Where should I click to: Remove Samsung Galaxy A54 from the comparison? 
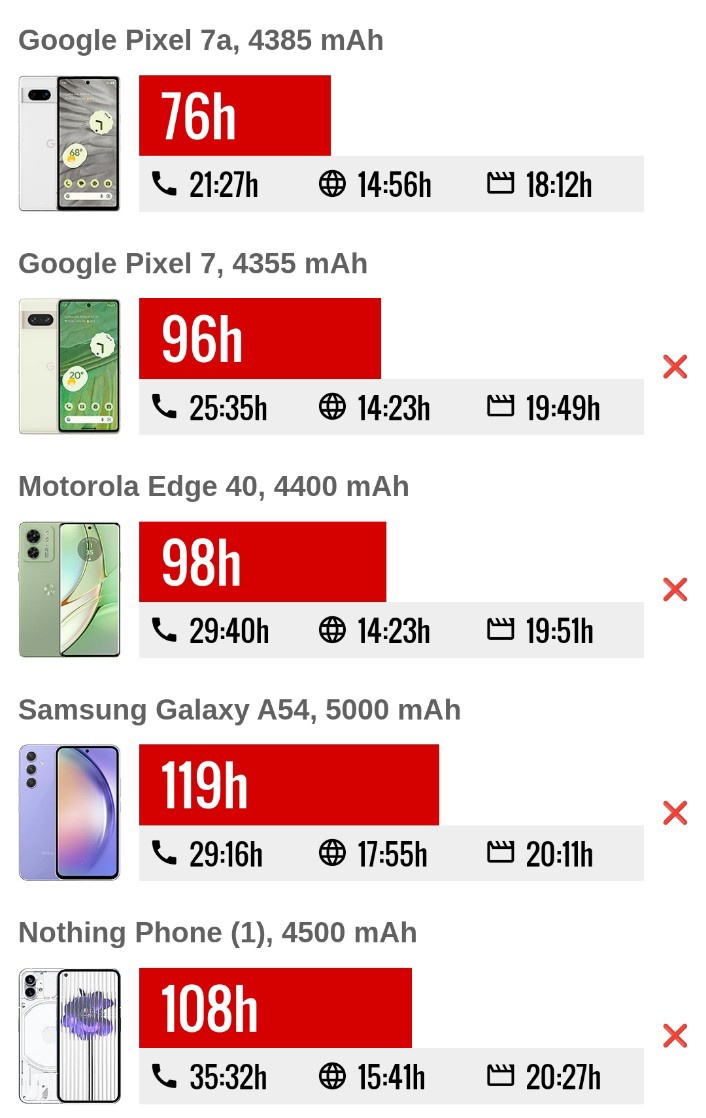pos(675,813)
